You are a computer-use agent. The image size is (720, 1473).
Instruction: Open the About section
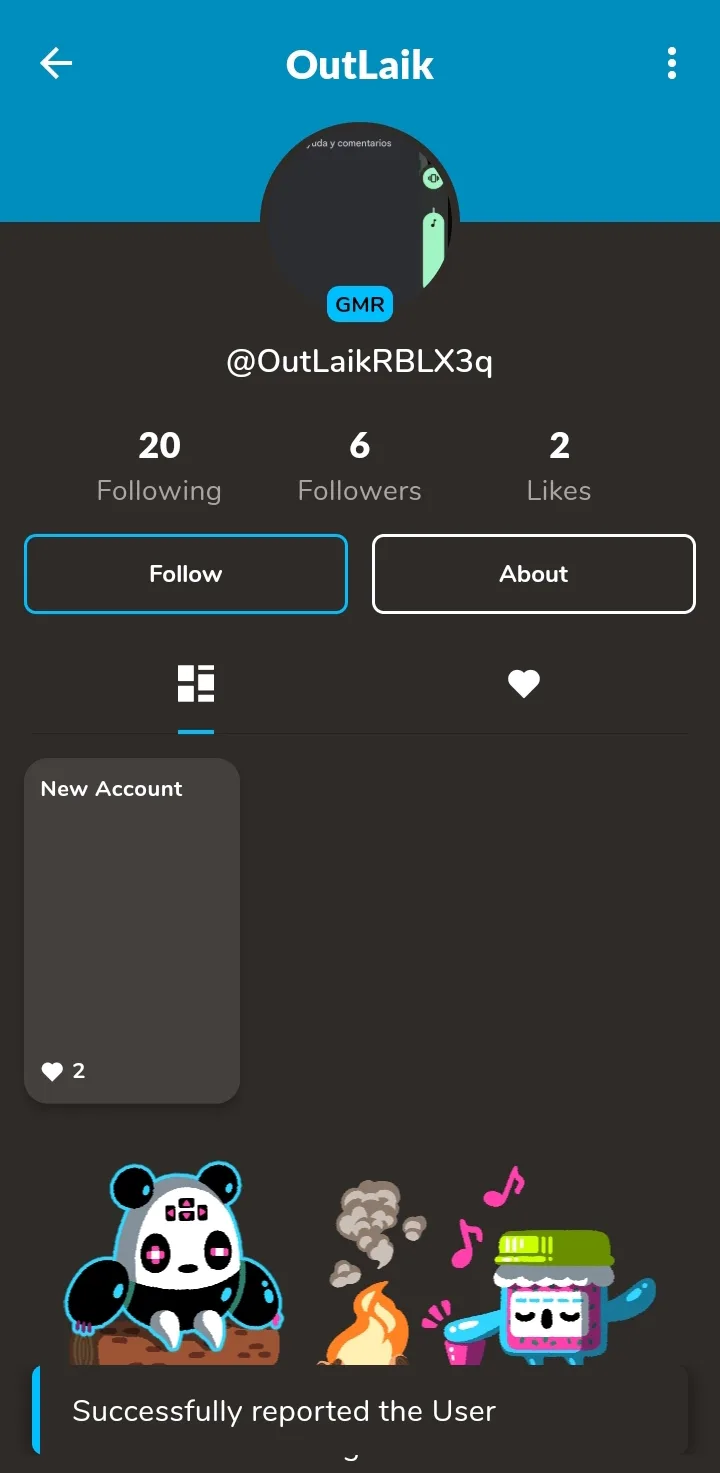pos(534,574)
